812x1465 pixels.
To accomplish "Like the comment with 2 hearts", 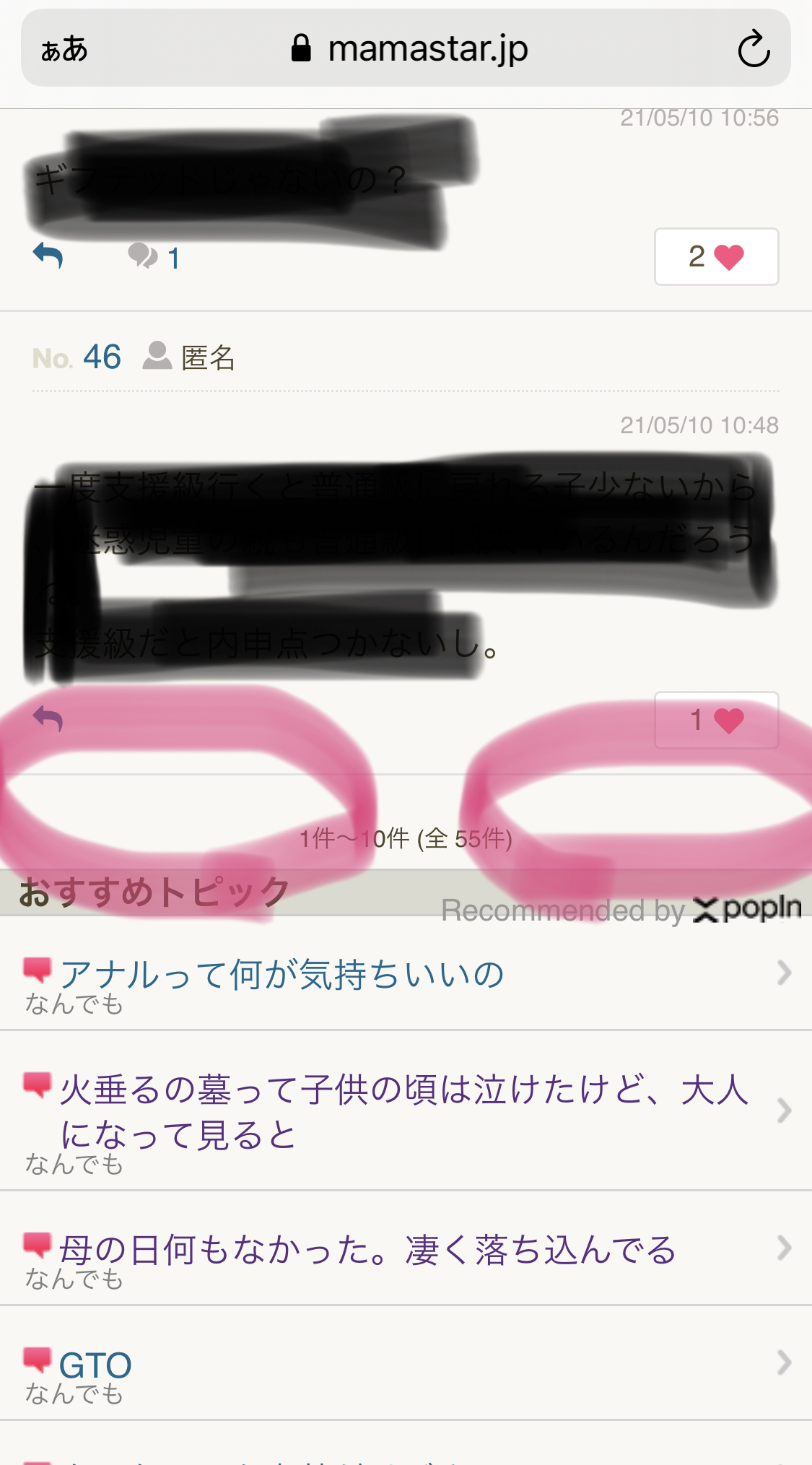I will [x=715, y=257].
